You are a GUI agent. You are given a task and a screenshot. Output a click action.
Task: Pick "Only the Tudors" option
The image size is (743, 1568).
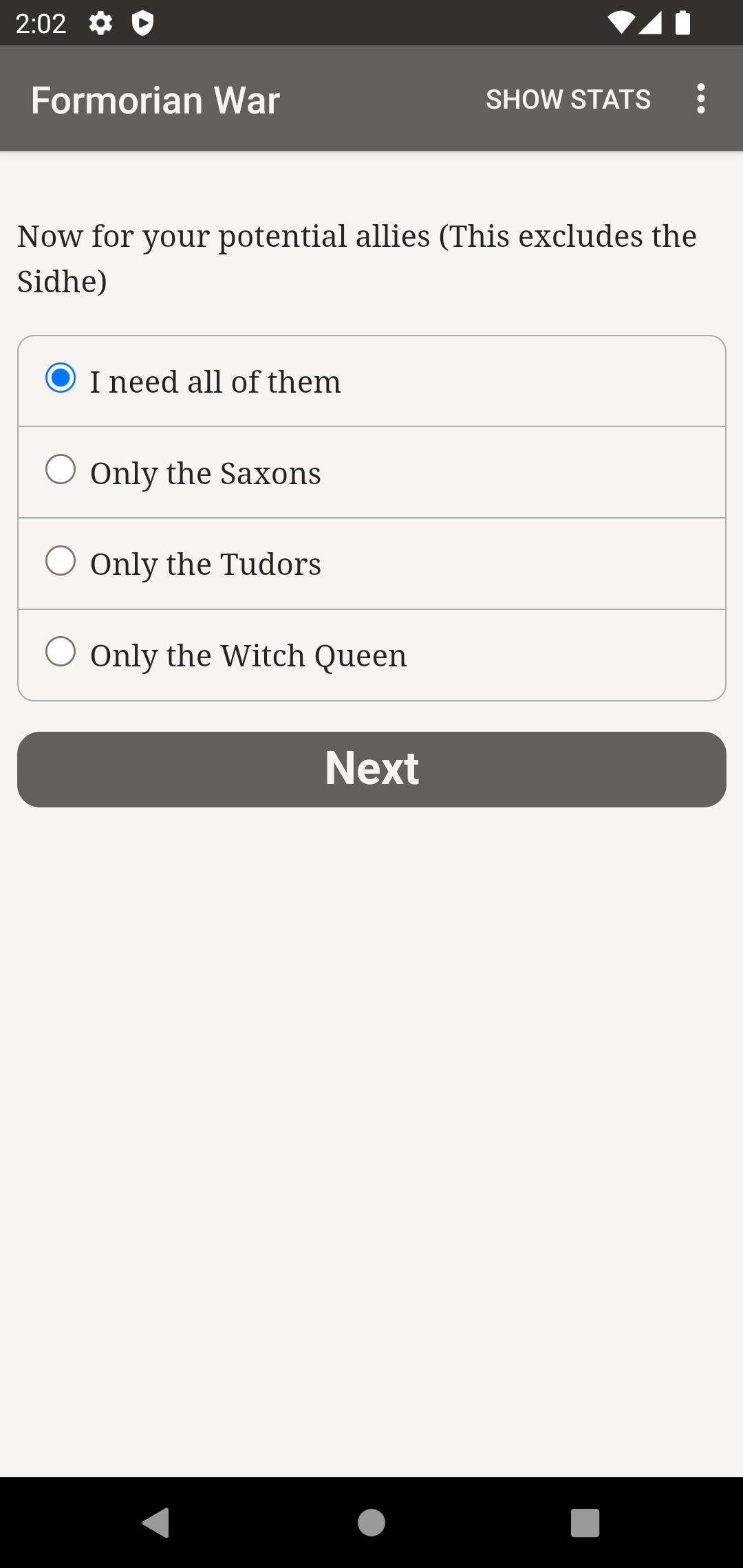click(371, 564)
